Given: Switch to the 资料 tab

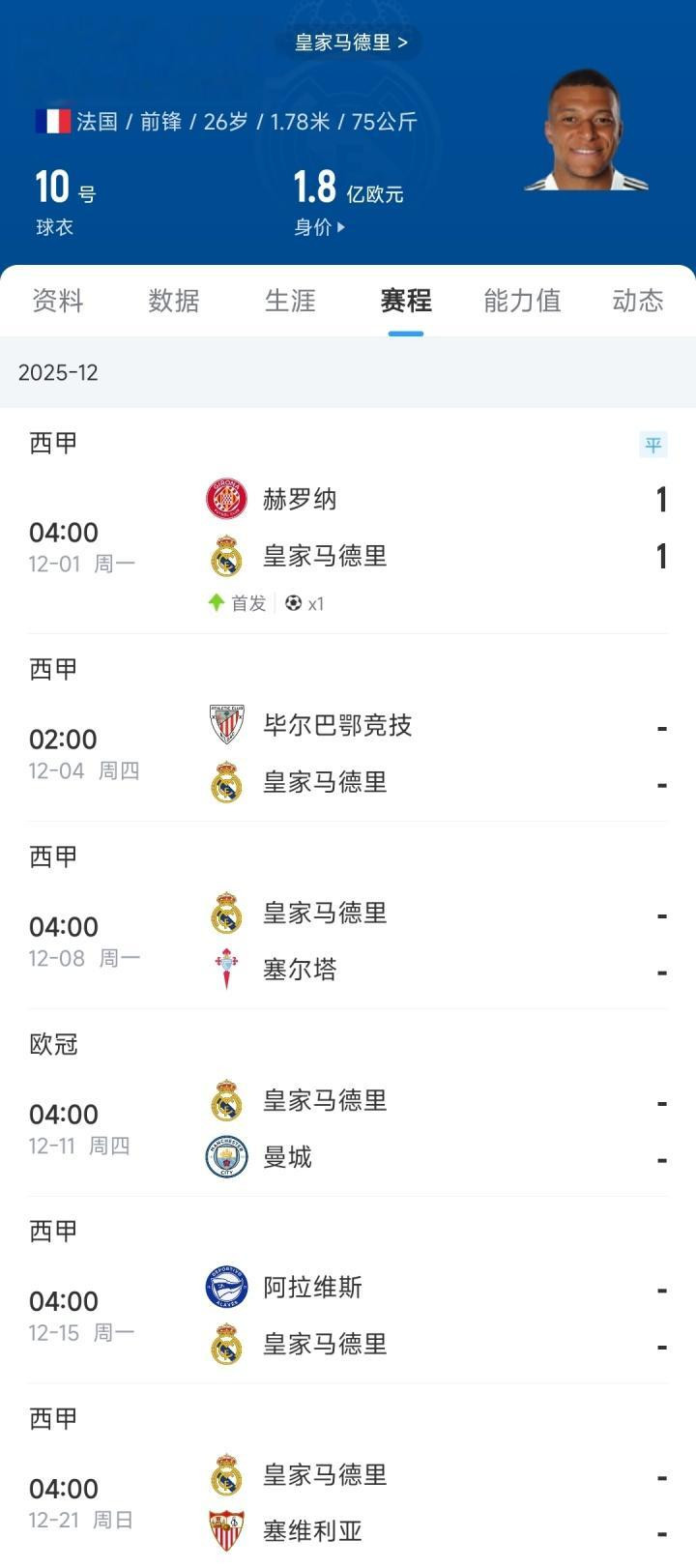Looking at the screenshot, I should 58,301.
